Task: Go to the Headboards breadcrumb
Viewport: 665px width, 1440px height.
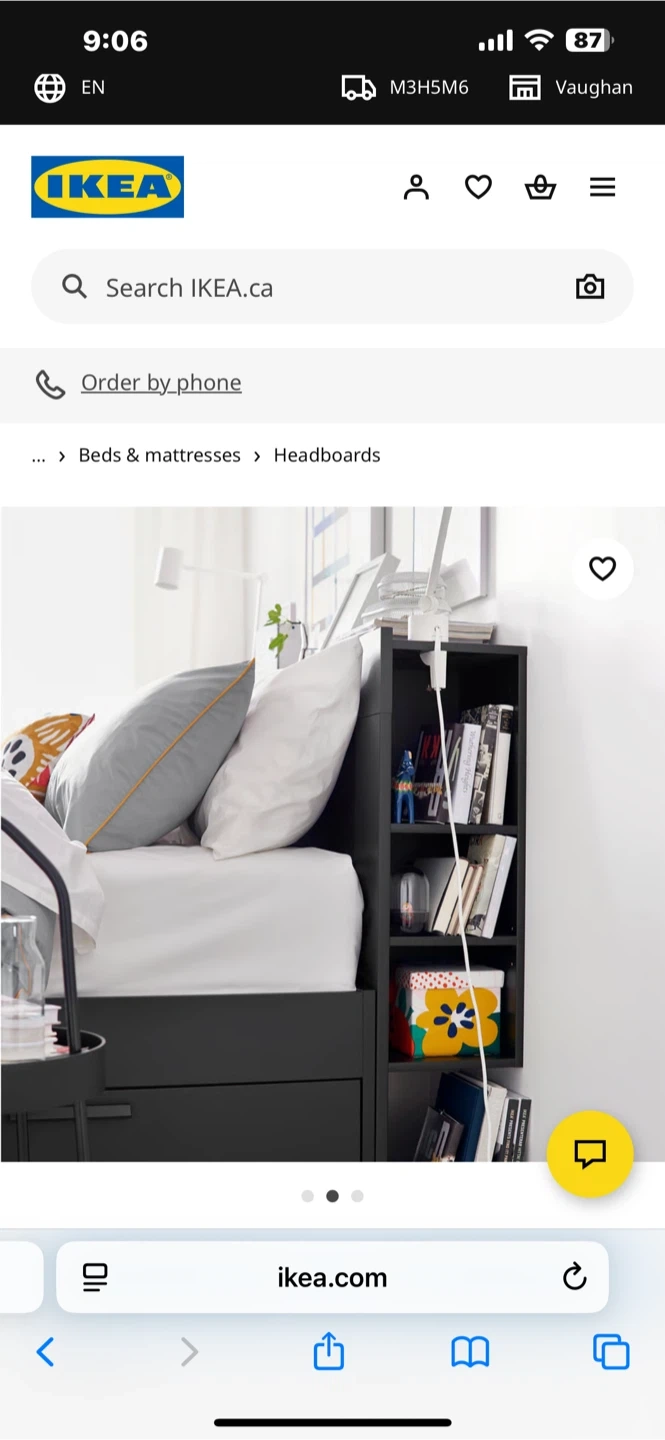Action: pyautogui.click(x=327, y=455)
